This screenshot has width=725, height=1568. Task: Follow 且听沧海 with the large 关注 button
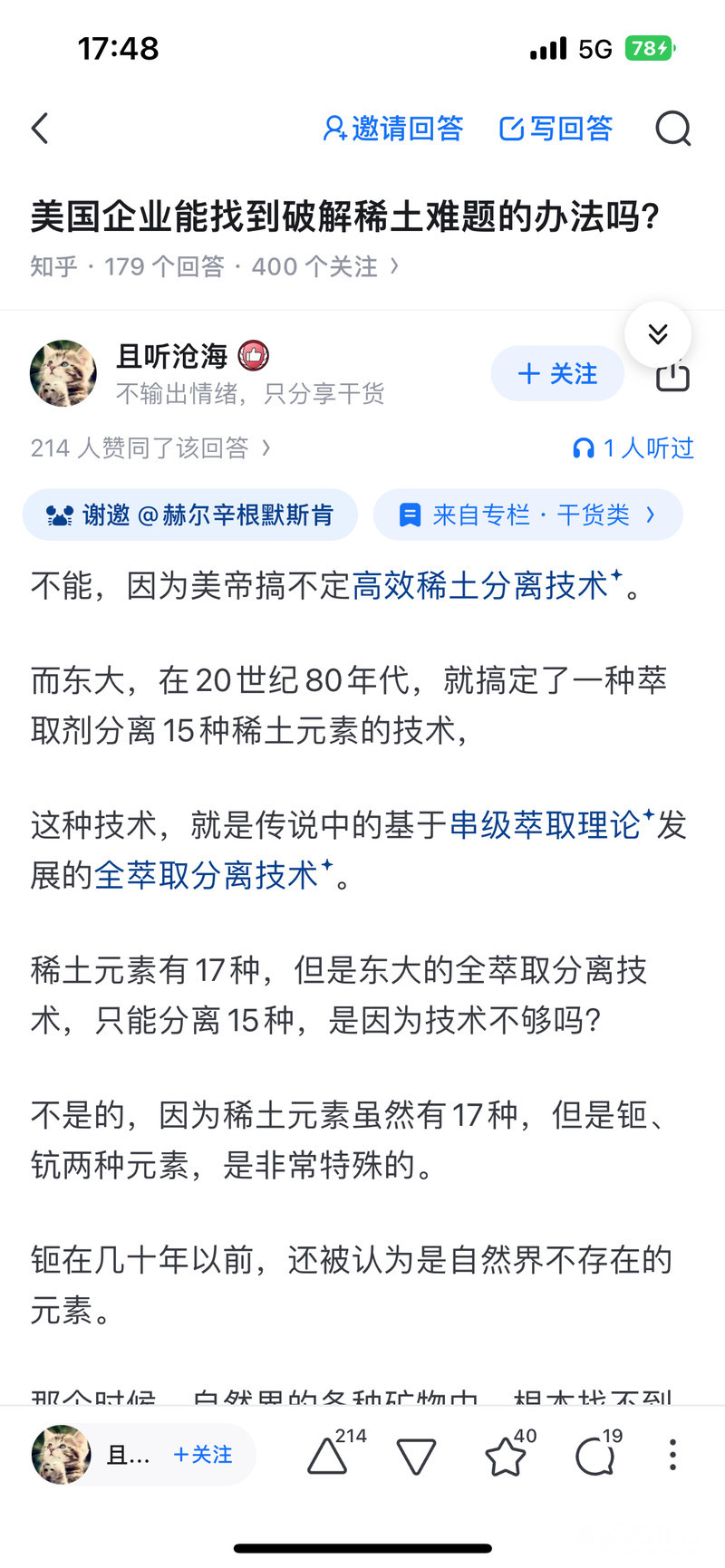click(557, 374)
